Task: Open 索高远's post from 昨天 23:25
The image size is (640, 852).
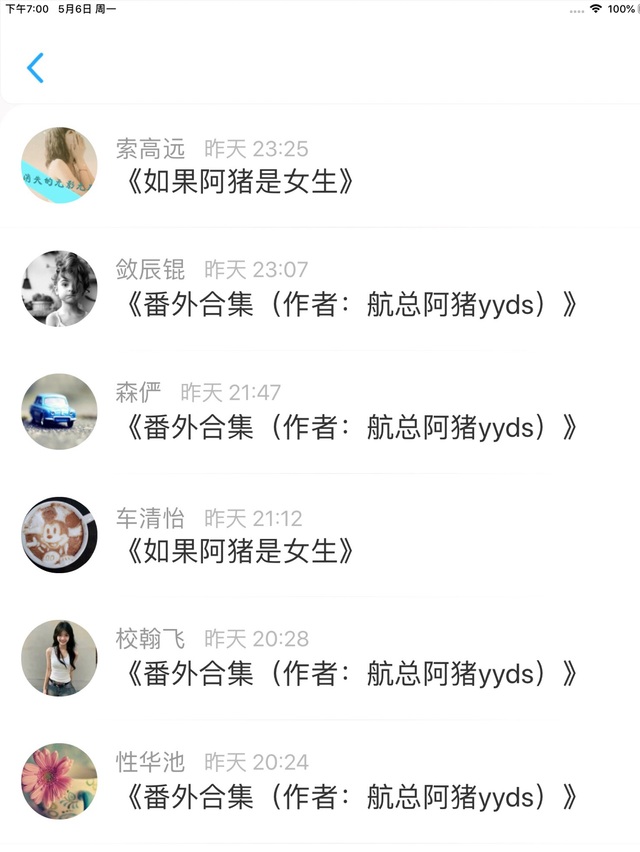Action: [236, 182]
